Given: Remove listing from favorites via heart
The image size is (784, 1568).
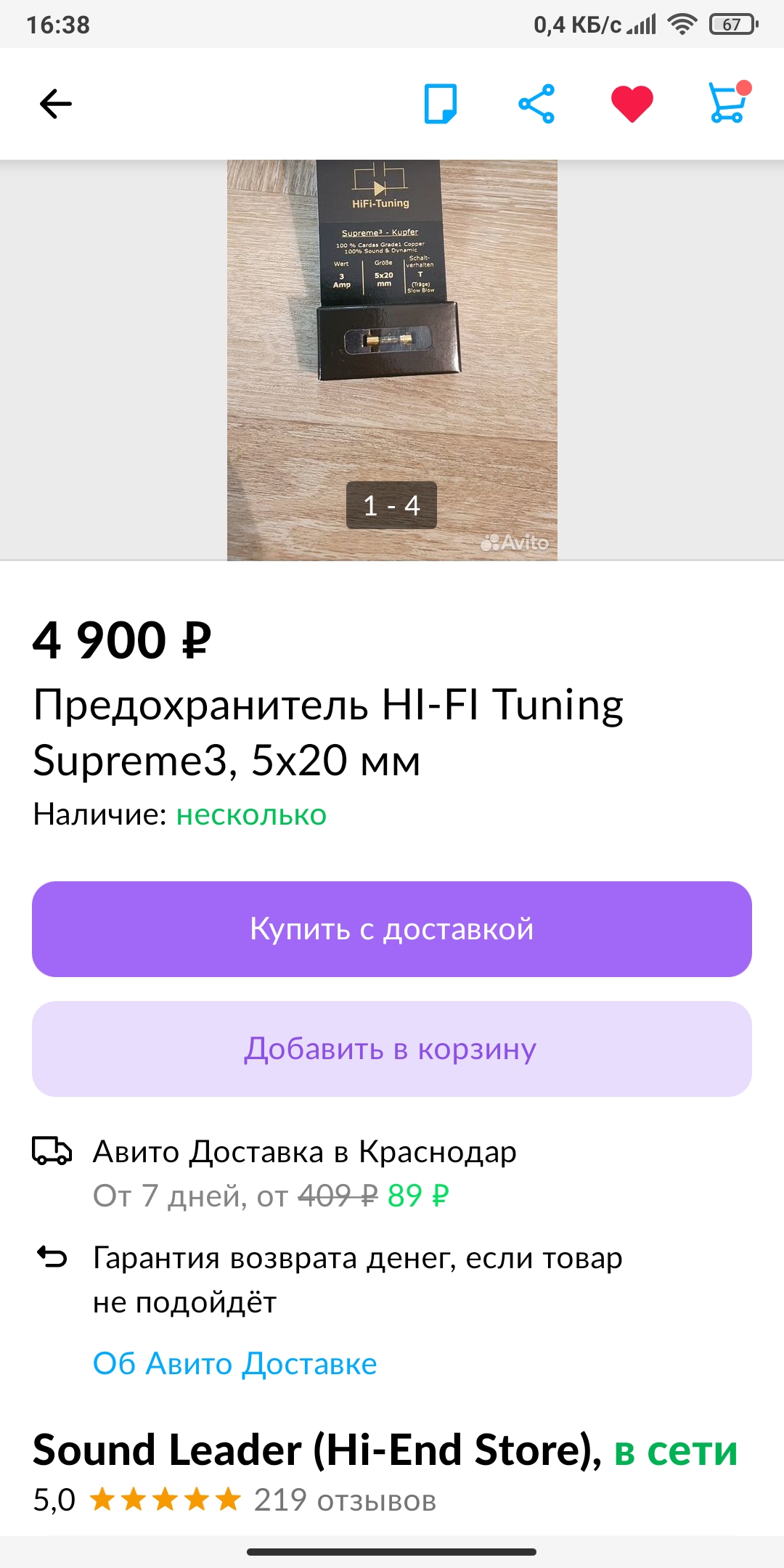Looking at the screenshot, I should click(632, 104).
